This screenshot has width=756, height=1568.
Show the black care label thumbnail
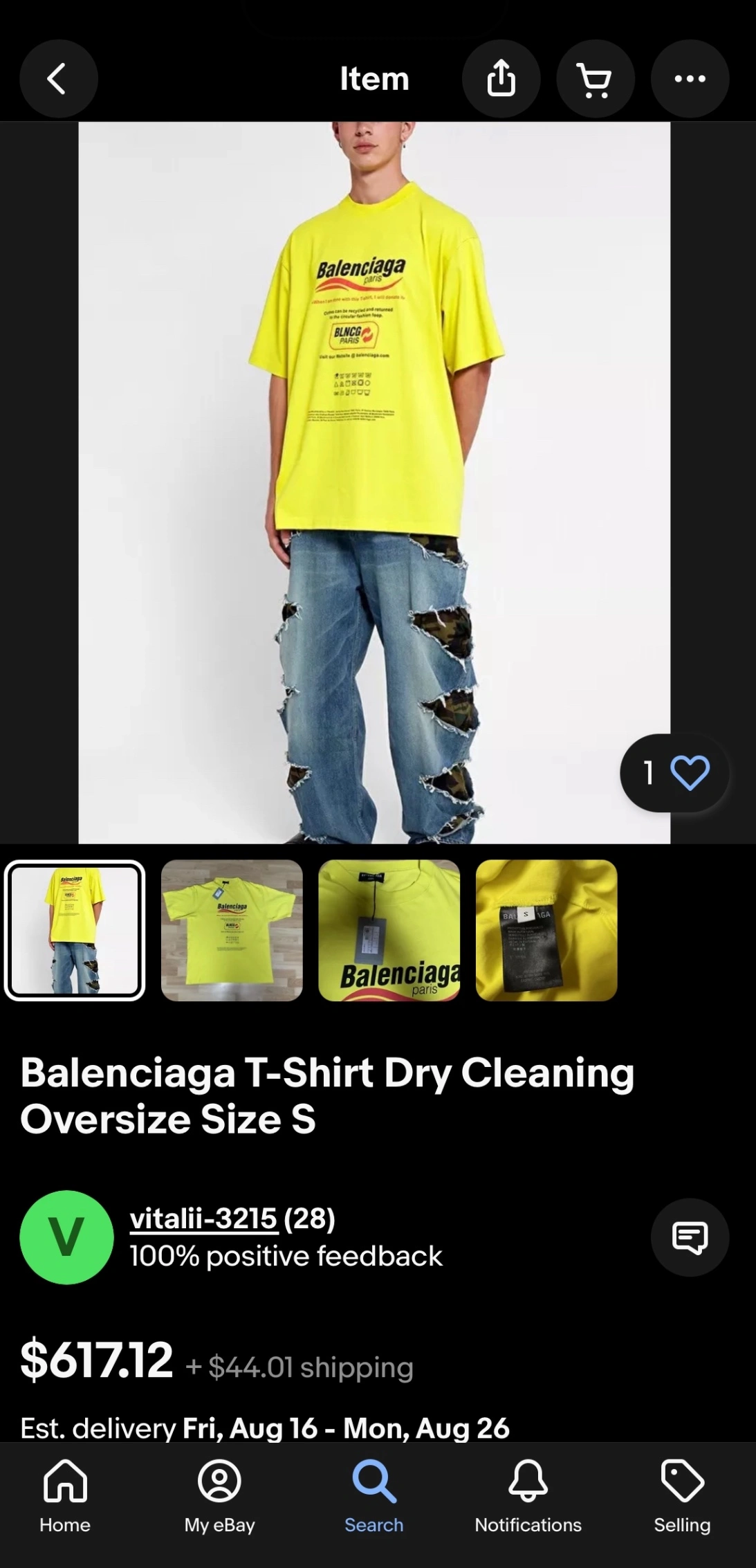coord(546,930)
